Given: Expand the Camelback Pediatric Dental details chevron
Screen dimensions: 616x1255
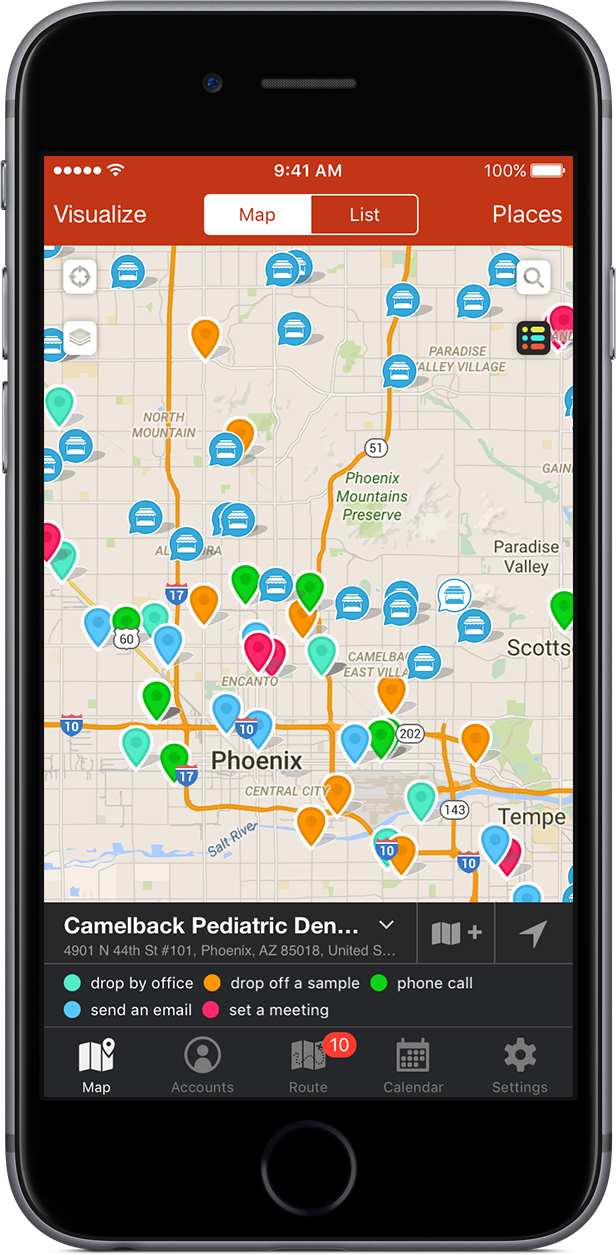Looking at the screenshot, I should tap(386, 925).
